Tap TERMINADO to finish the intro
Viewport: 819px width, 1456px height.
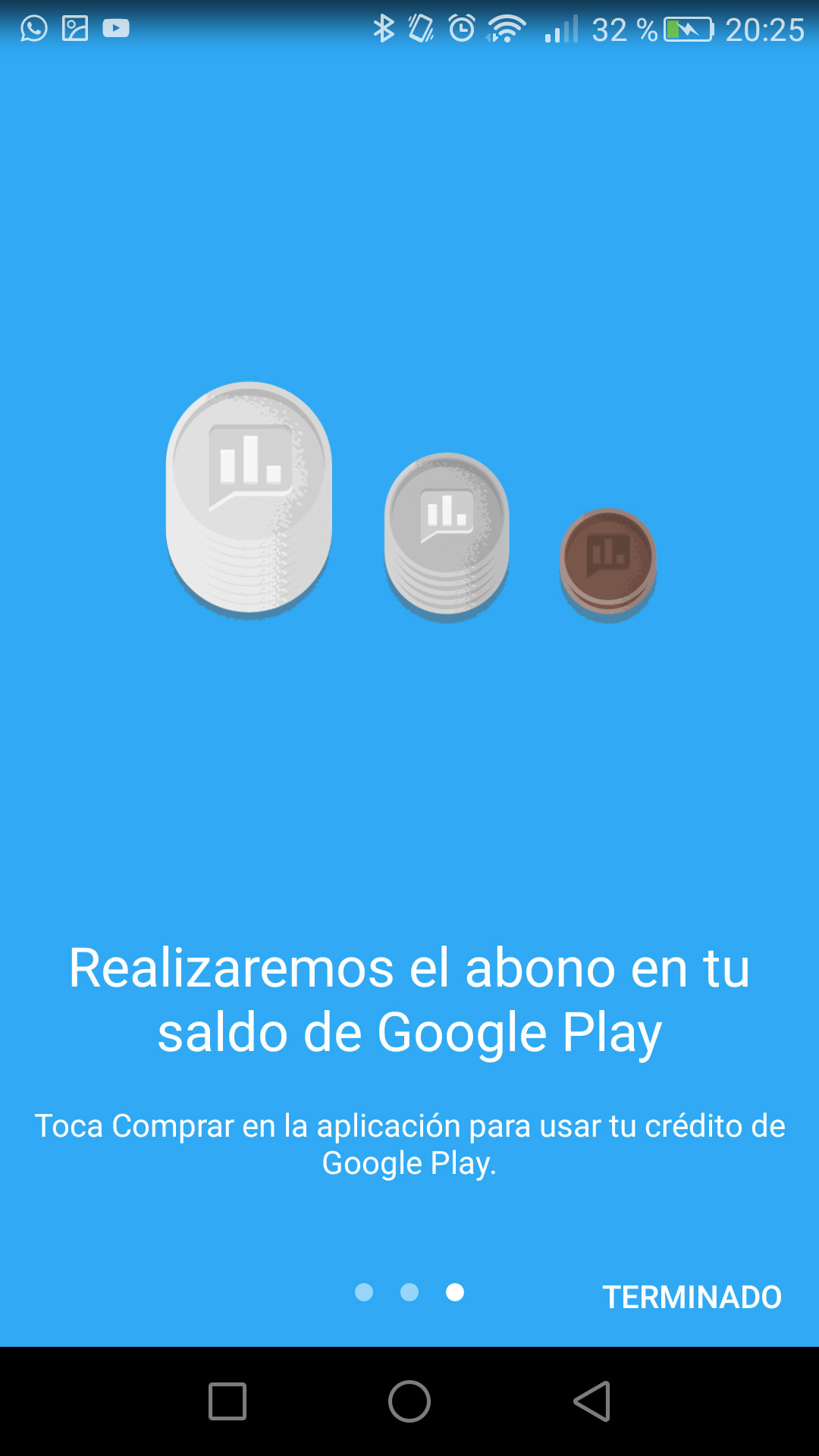692,1297
